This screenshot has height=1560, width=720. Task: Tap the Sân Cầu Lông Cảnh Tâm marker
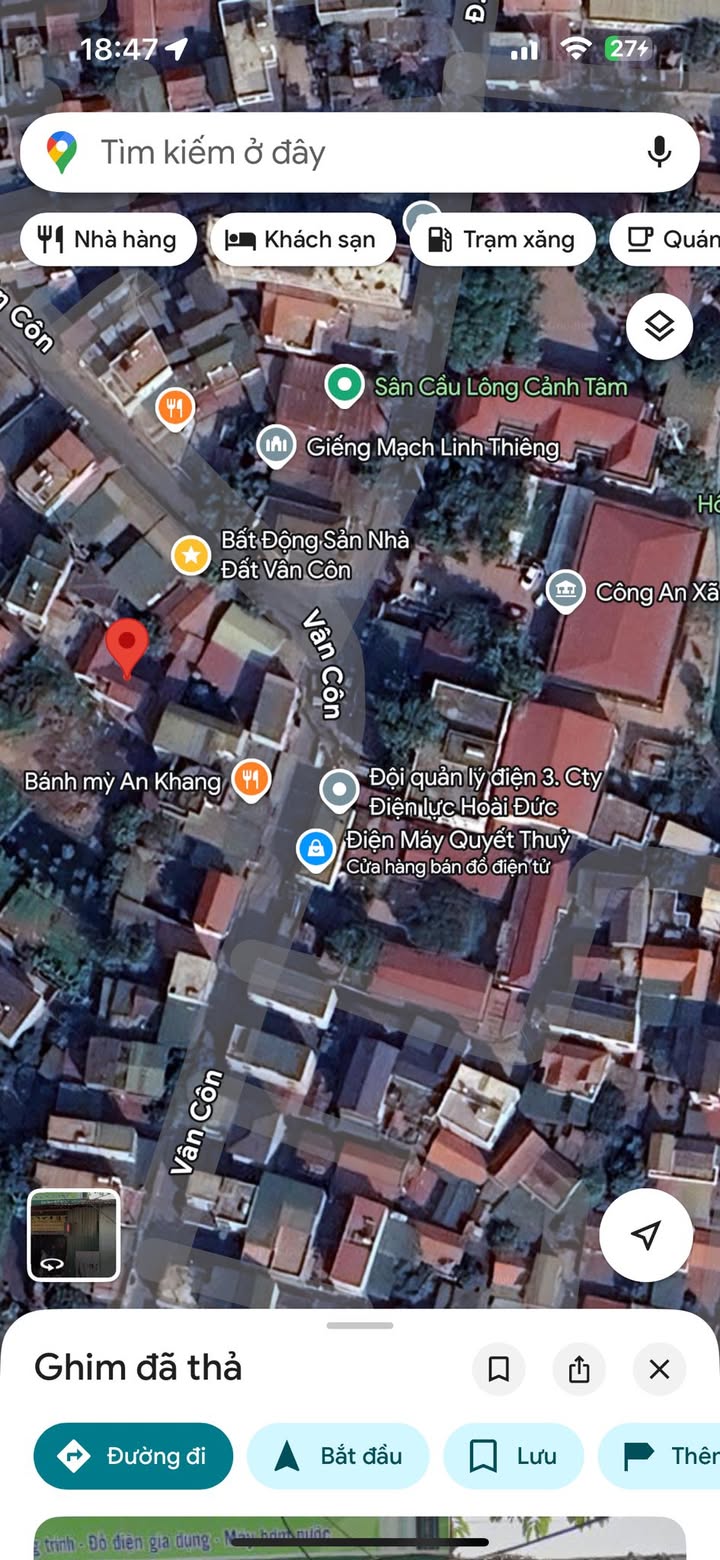[344, 386]
